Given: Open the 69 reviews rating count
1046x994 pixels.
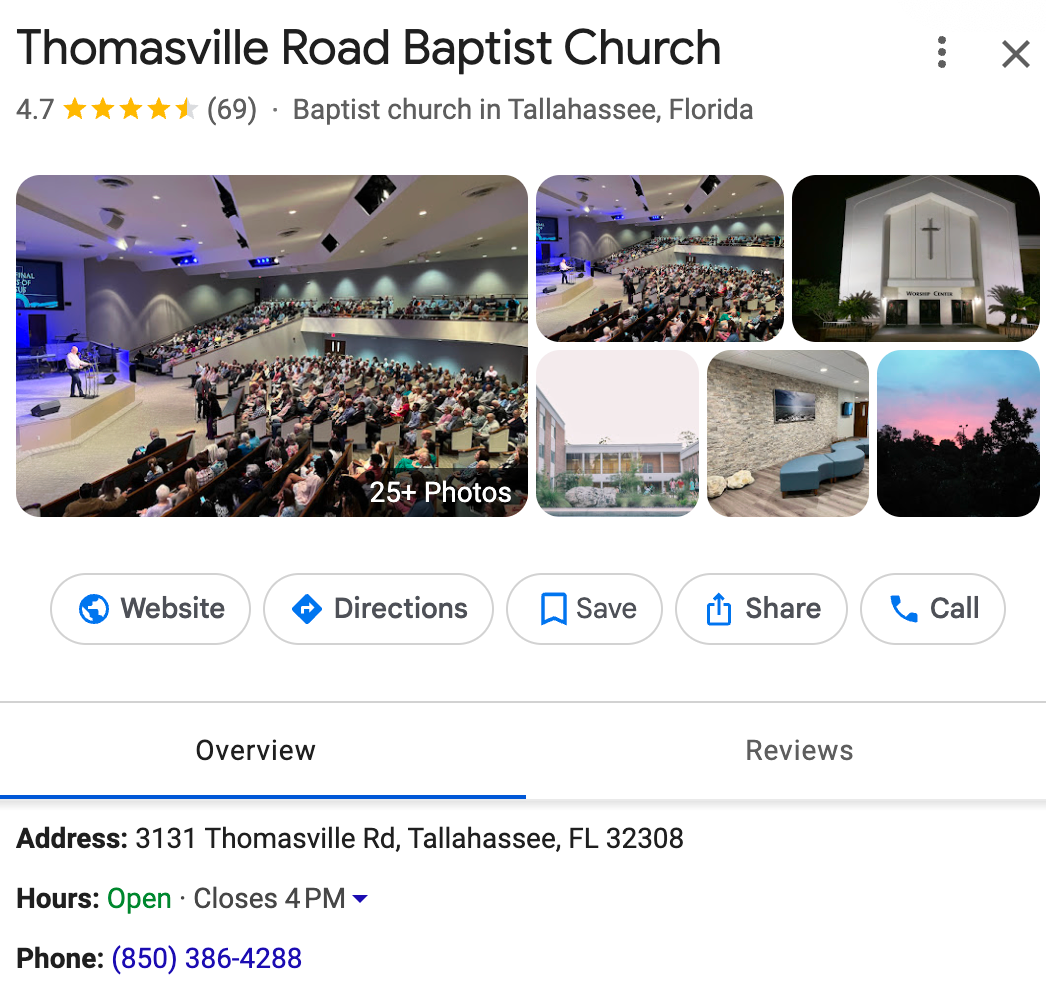Looking at the screenshot, I should click(231, 109).
